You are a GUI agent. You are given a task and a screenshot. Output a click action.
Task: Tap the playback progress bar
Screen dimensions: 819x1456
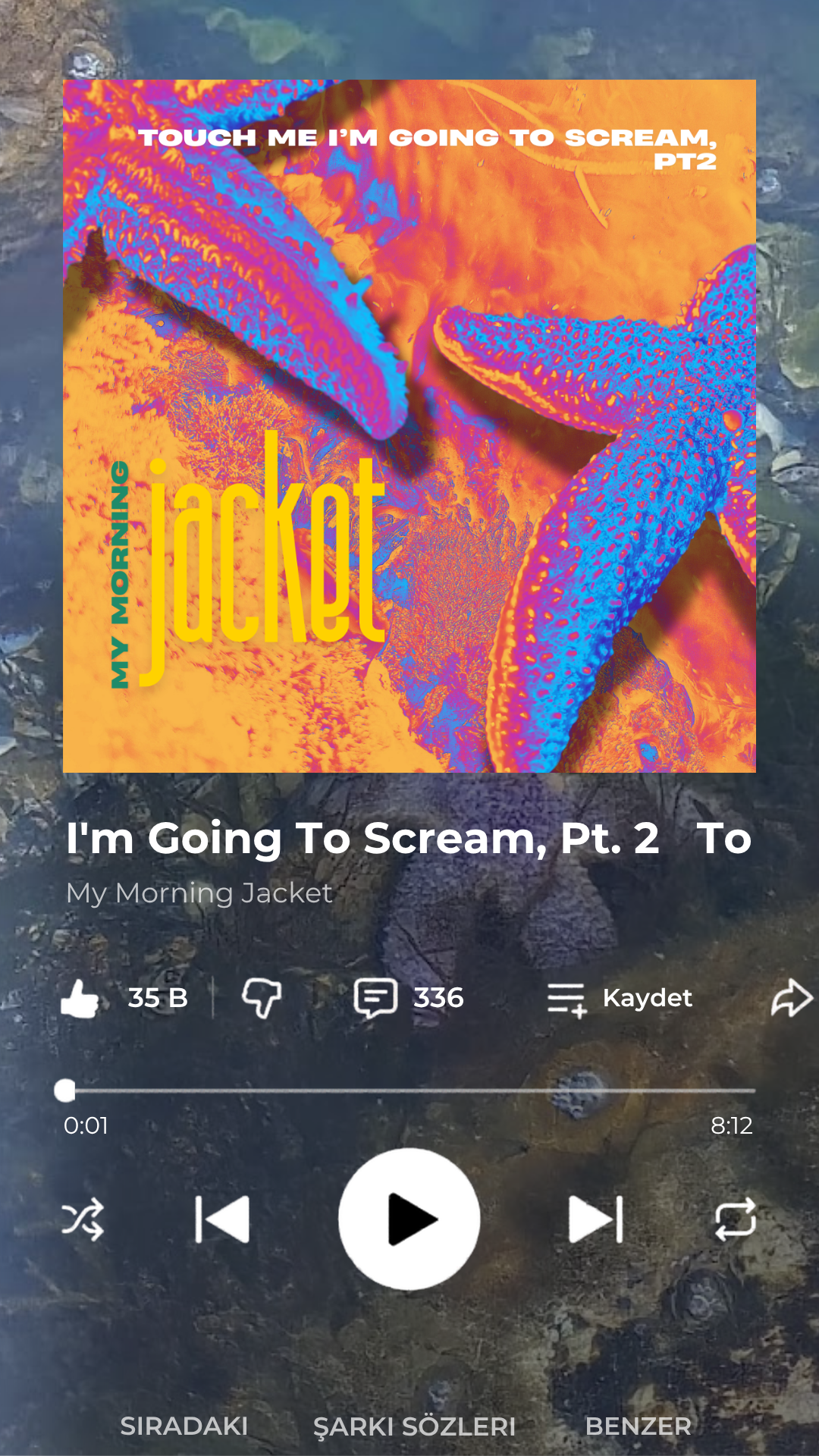(409, 1090)
